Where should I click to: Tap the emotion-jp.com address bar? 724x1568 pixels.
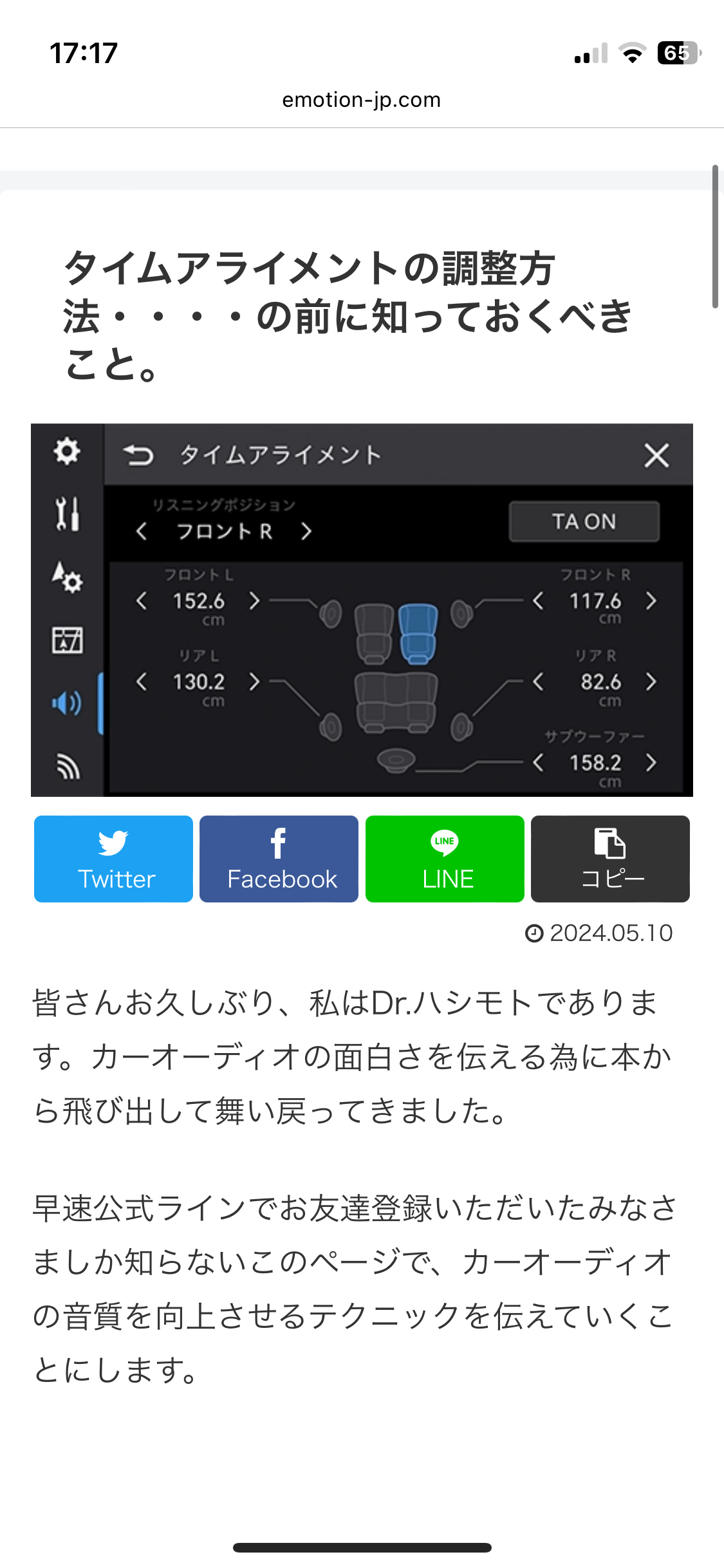(x=362, y=100)
